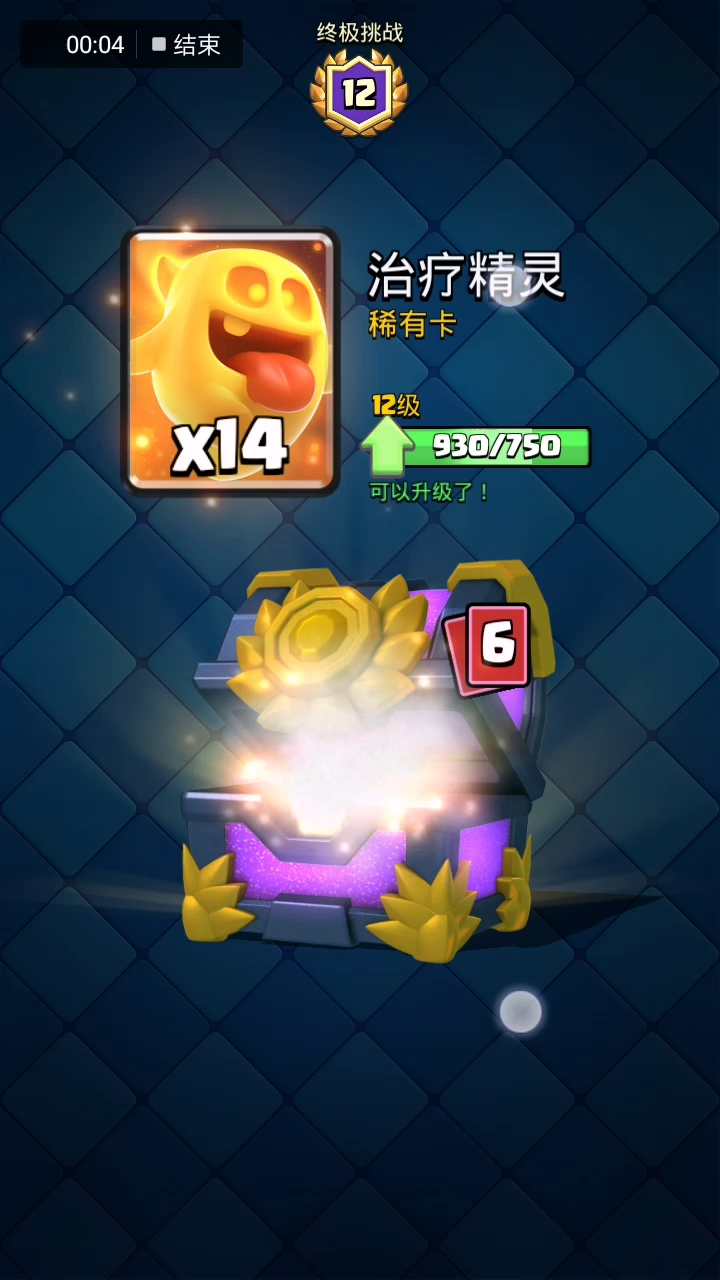Stop the screen recording with 结束

(x=186, y=44)
